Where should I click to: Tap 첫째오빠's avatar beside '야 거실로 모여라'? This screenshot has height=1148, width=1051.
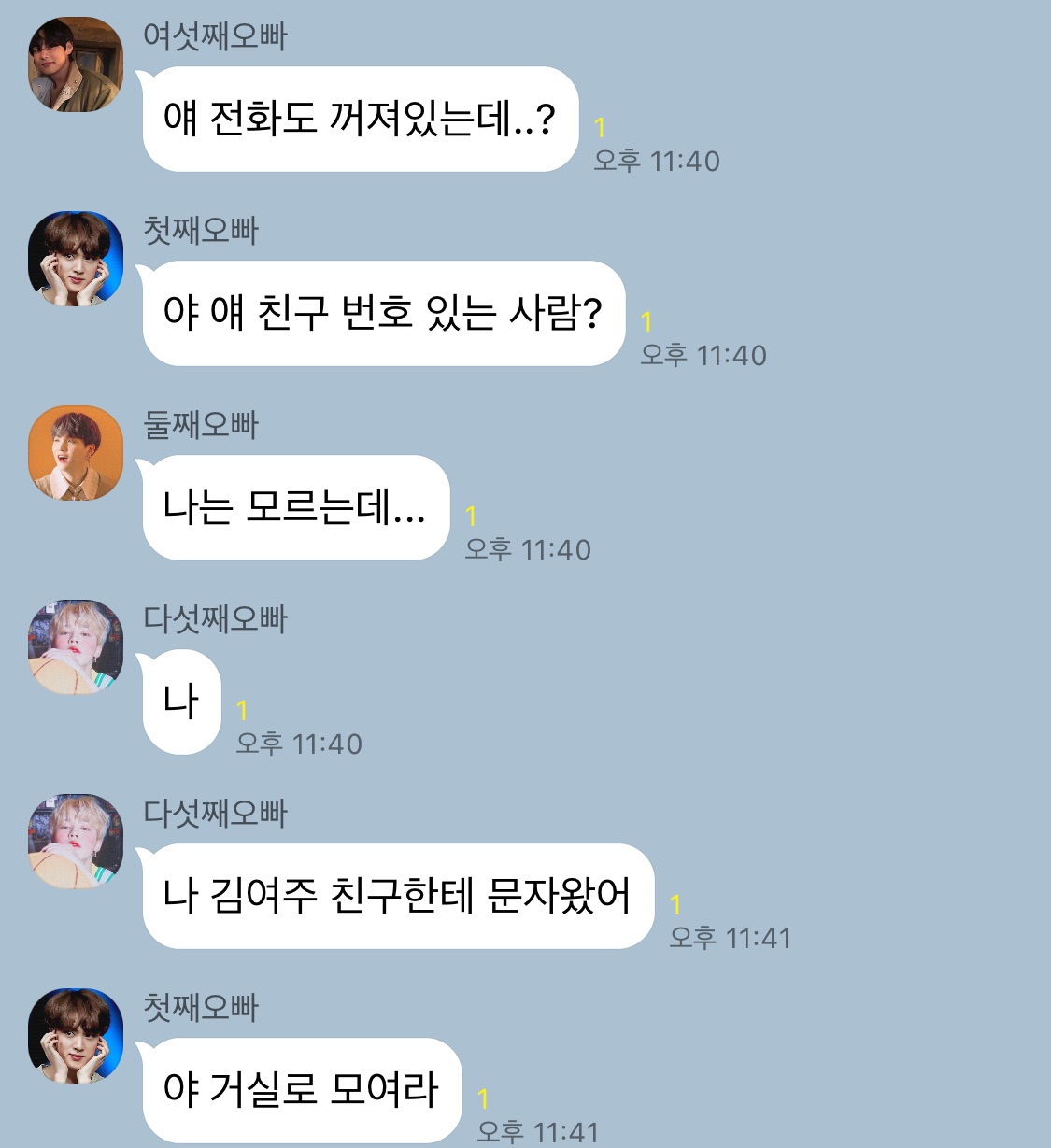click(76, 1036)
